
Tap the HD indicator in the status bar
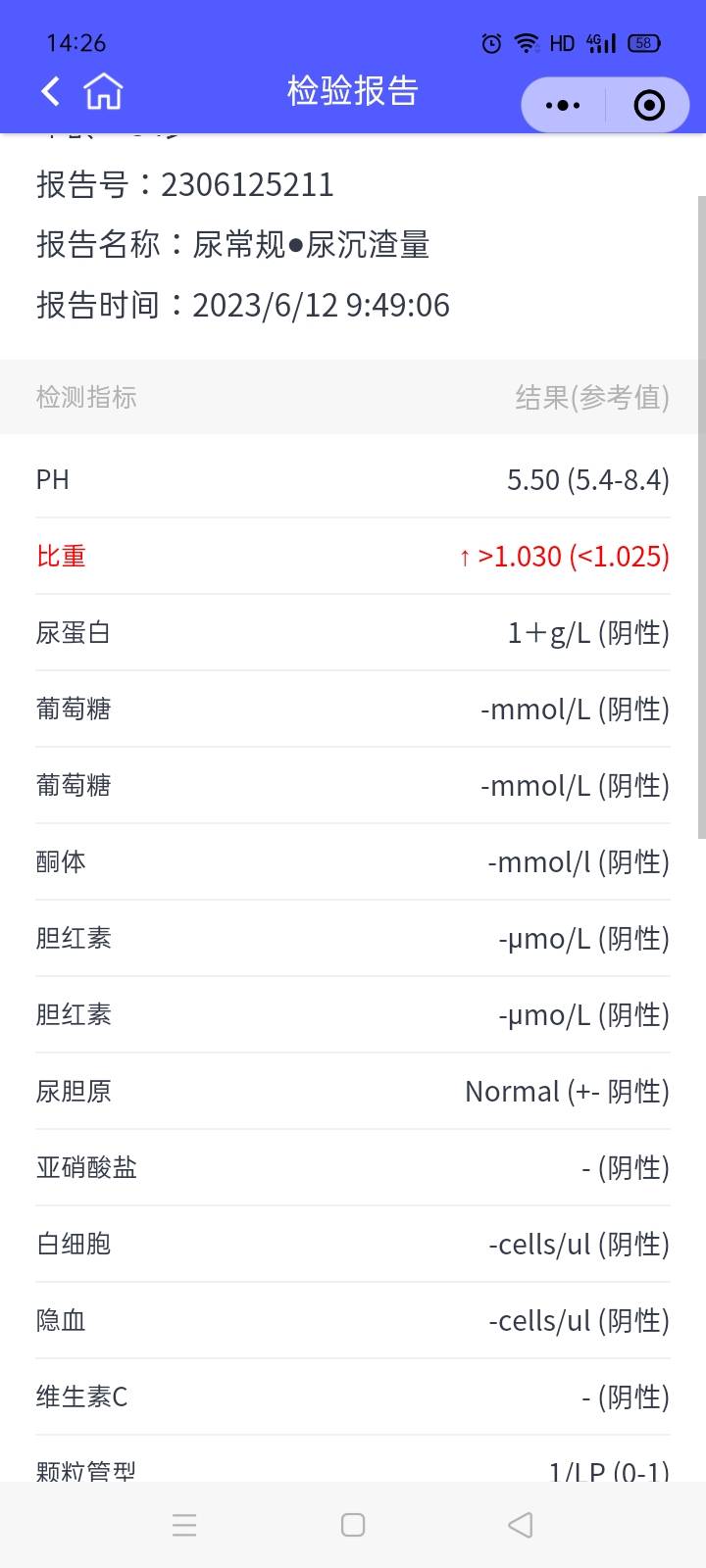[564, 42]
